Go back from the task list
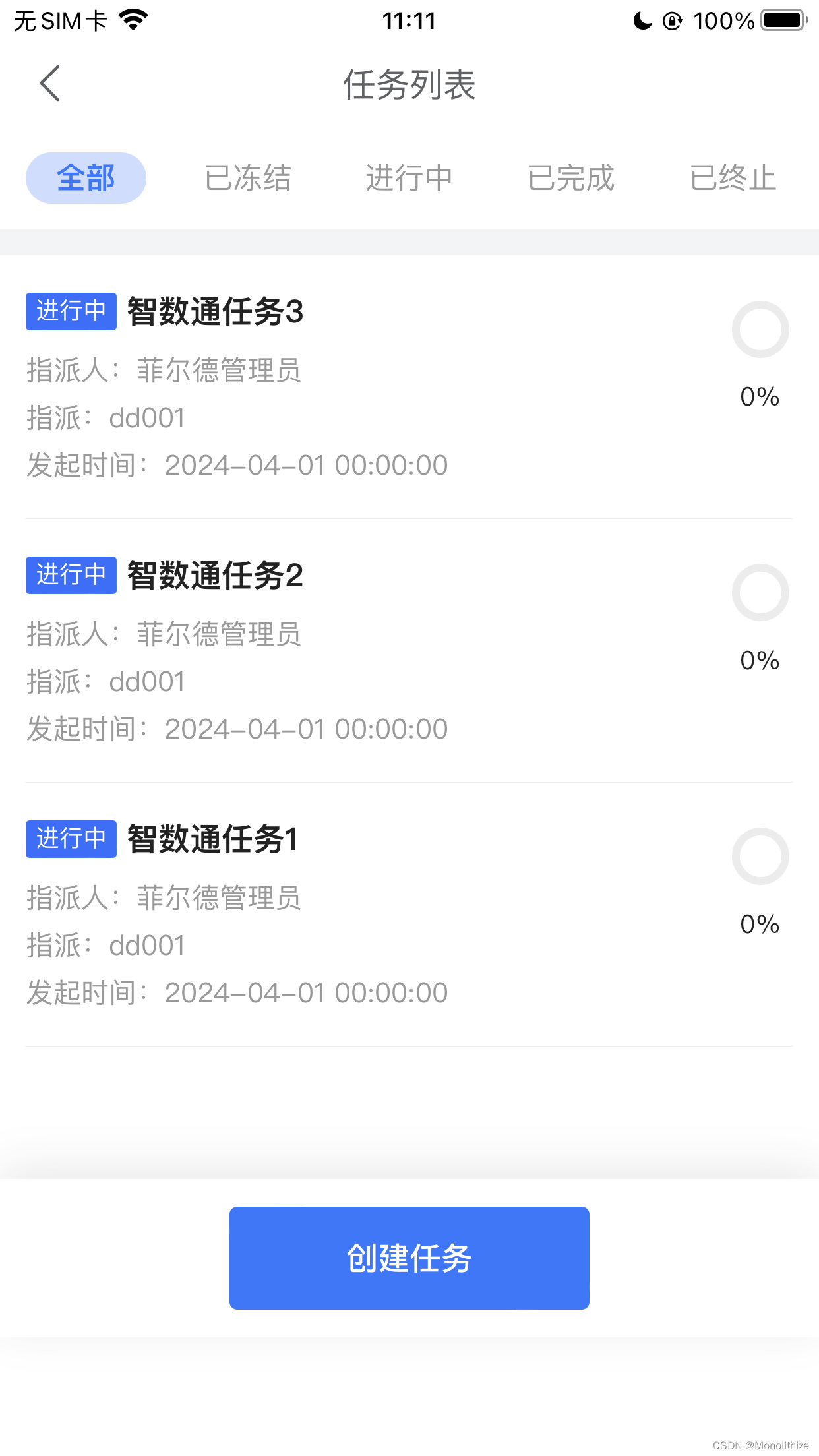The width and height of the screenshot is (819, 1456). coord(50,84)
